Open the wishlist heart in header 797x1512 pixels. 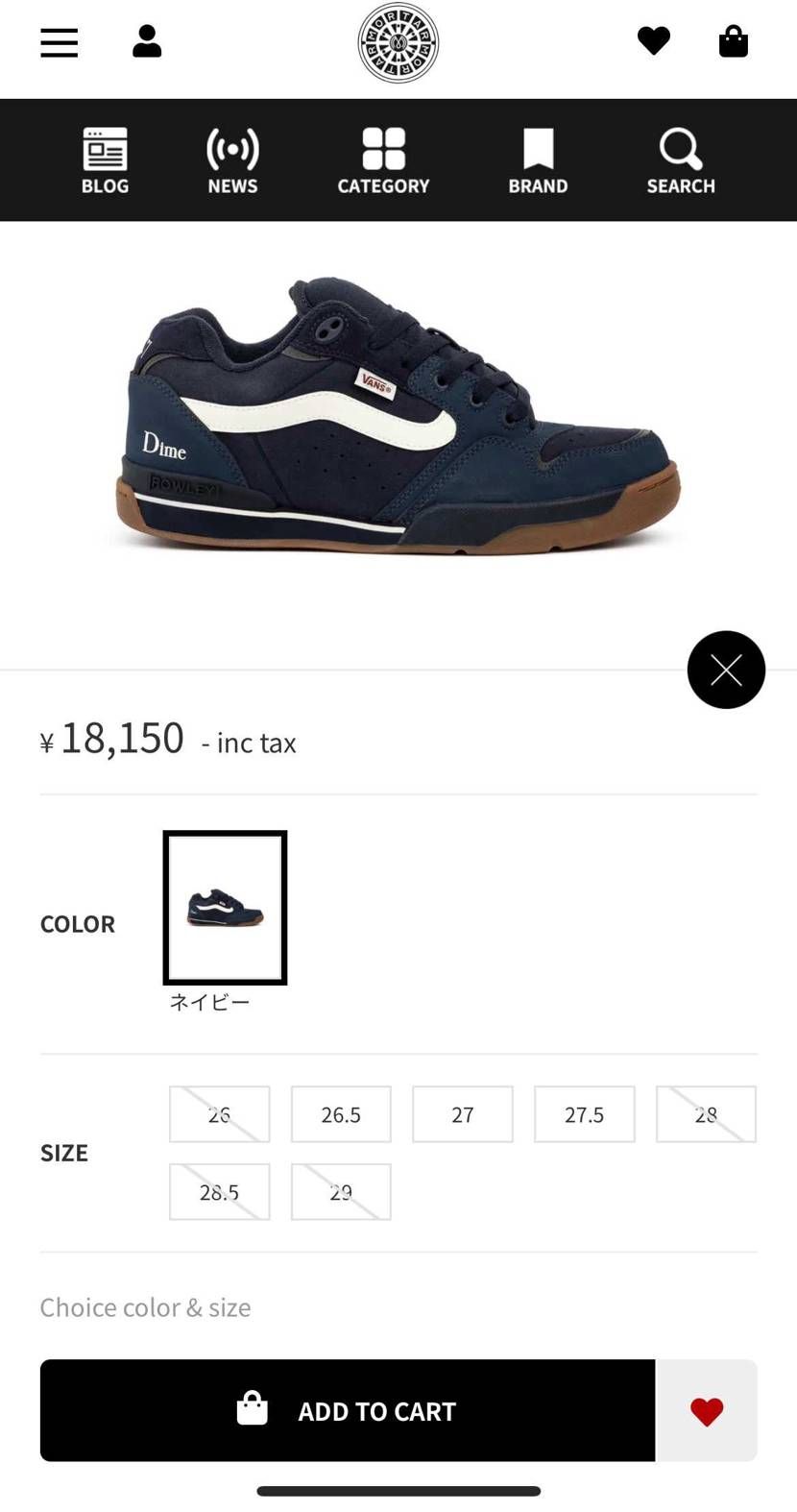(653, 41)
